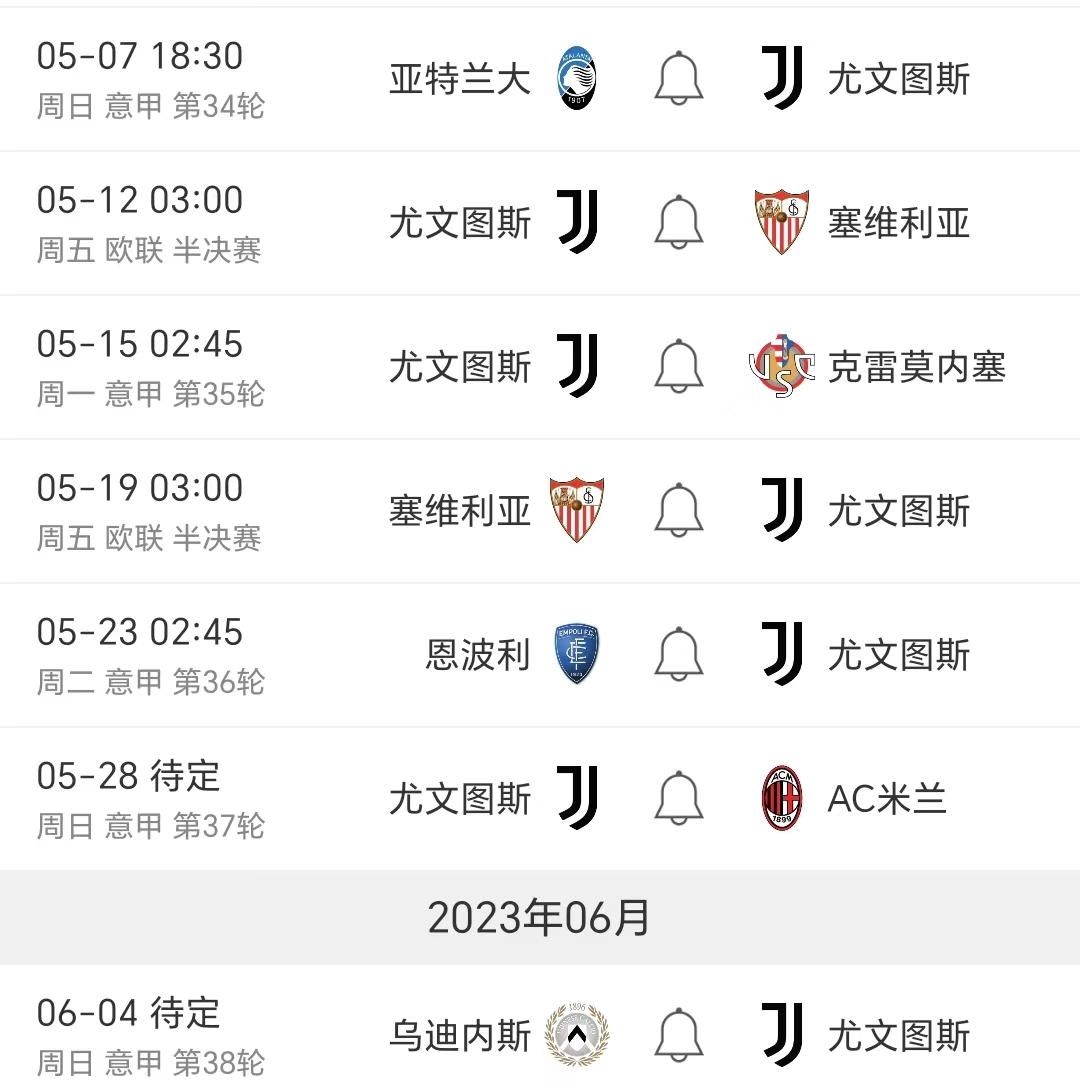
Task: Tap bell icon for 05-15 Cremonese match
Action: [679, 366]
